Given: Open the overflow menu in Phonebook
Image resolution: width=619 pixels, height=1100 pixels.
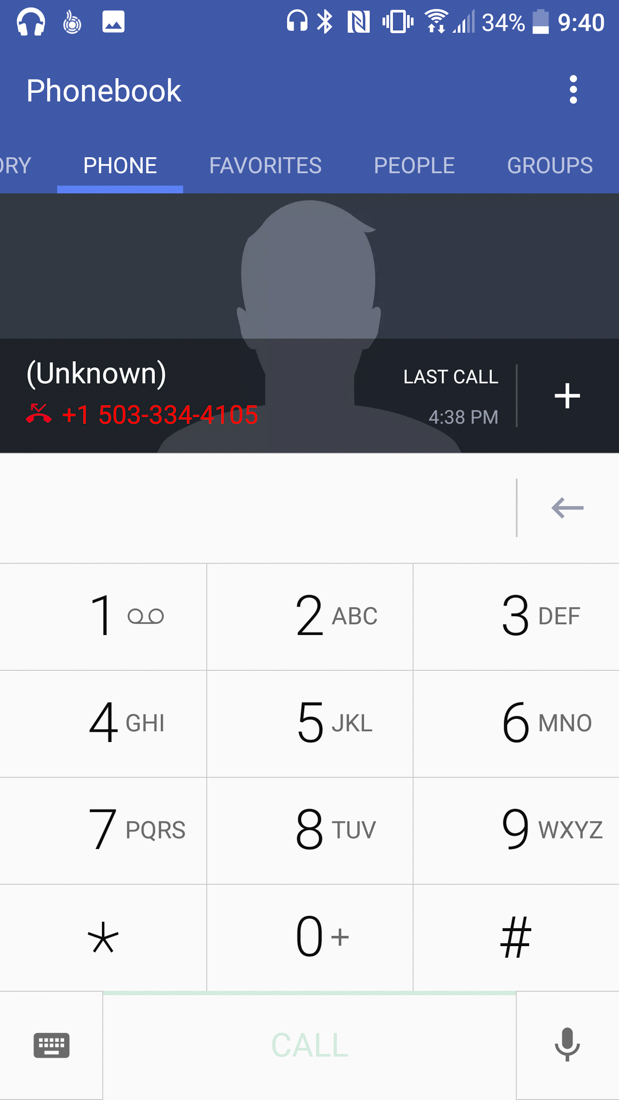Looking at the screenshot, I should pos(573,90).
